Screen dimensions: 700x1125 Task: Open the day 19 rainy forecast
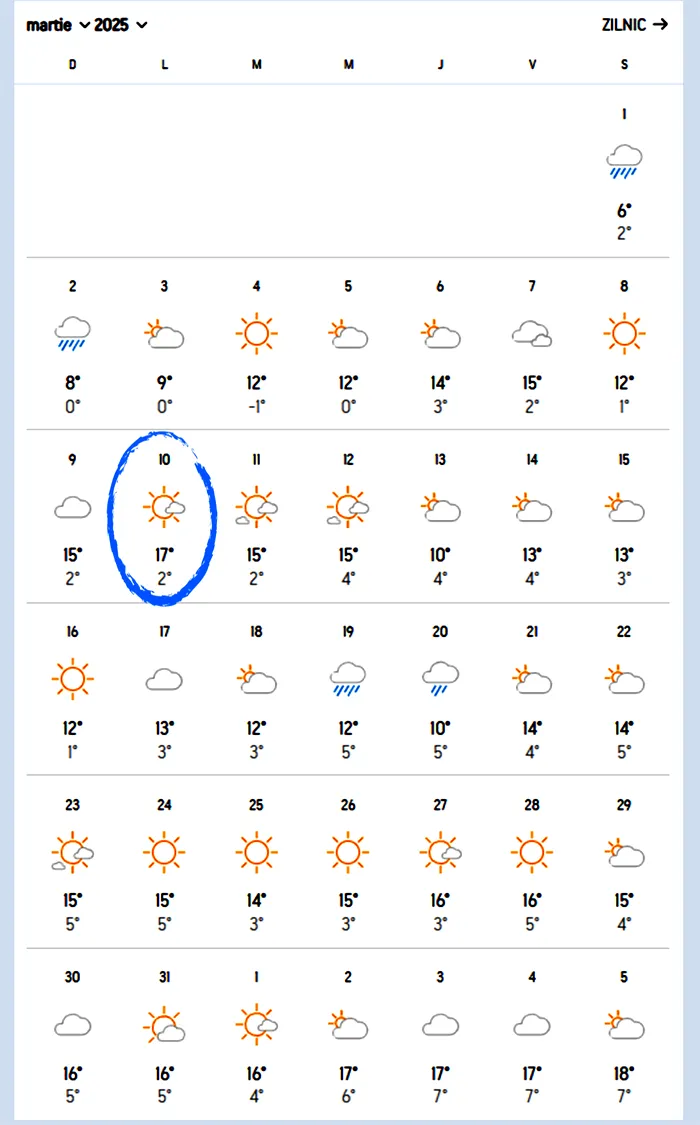(x=348, y=690)
